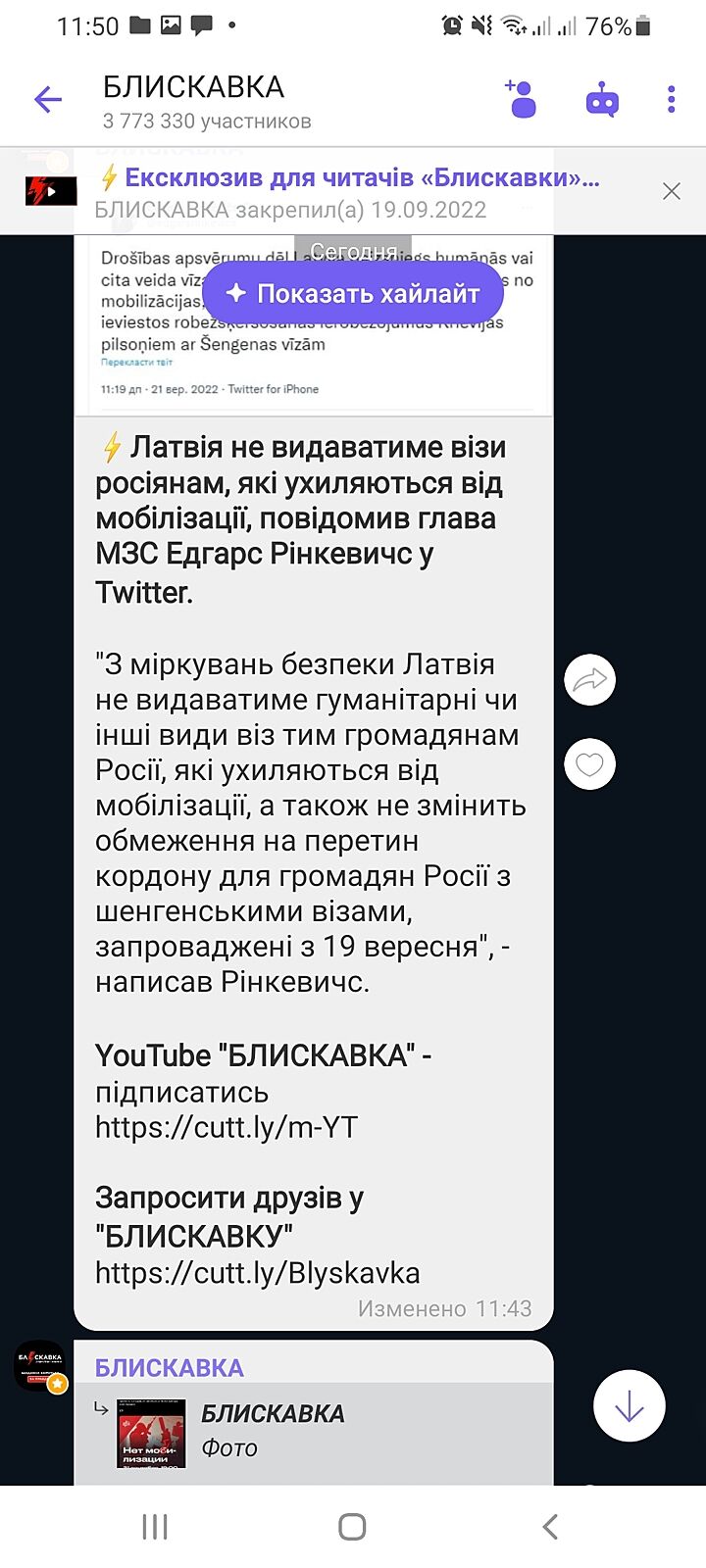
Task: Go to the system home screen
Action: pyautogui.click(x=352, y=1526)
